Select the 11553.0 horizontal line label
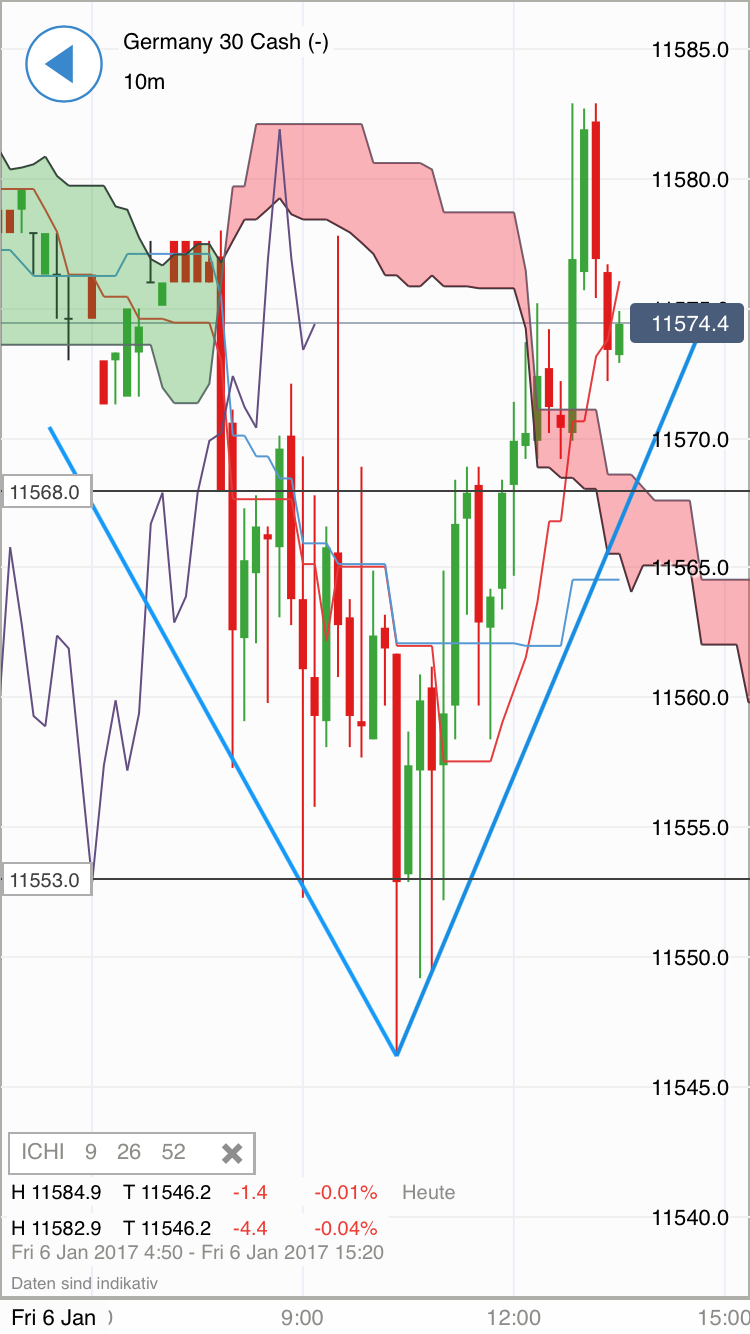Image resolution: width=750 pixels, height=1334 pixels. (47, 880)
